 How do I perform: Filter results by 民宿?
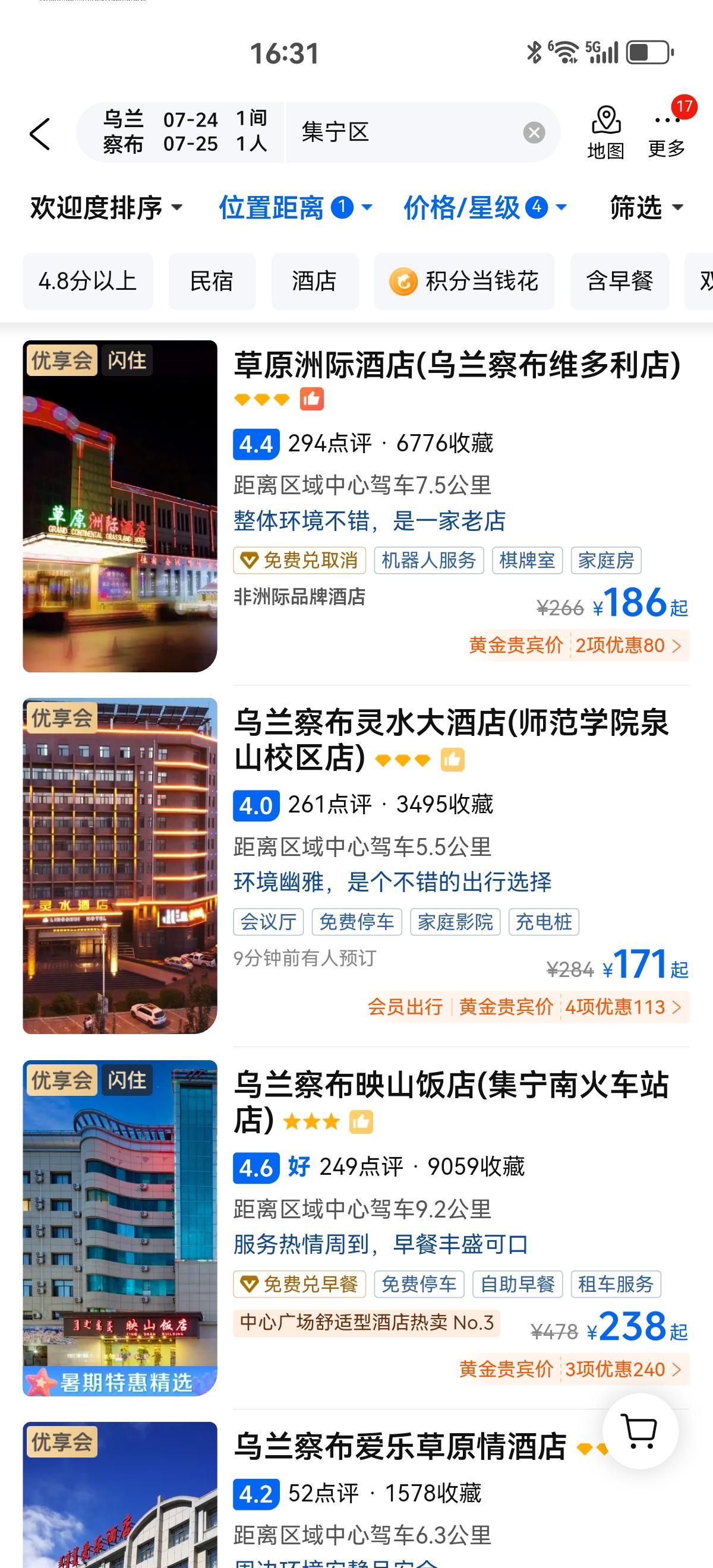212,281
